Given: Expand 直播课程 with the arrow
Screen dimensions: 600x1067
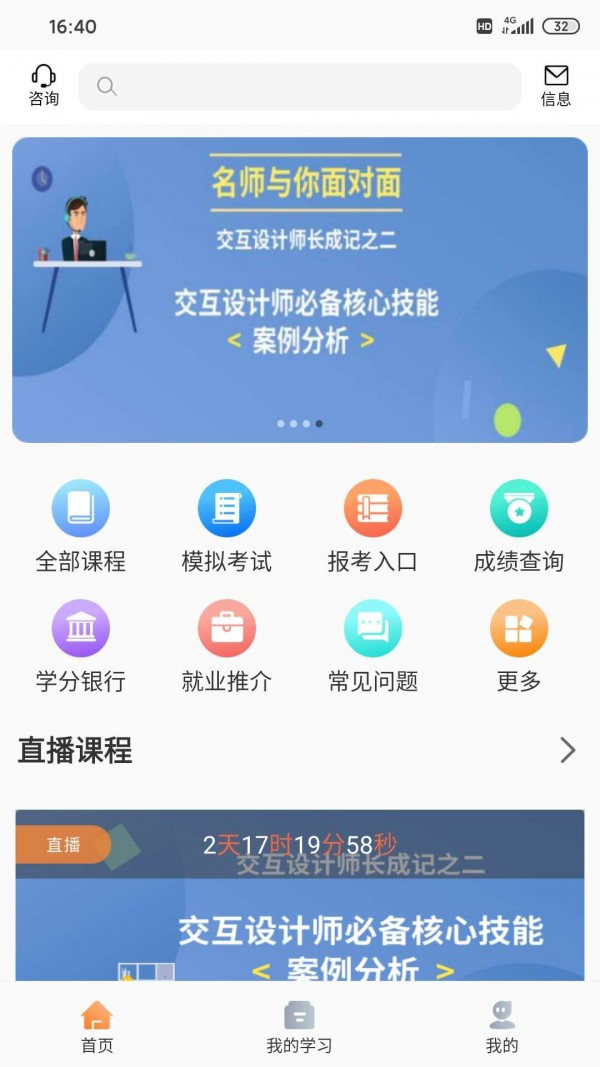Looking at the screenshot, I should [568, 750].
